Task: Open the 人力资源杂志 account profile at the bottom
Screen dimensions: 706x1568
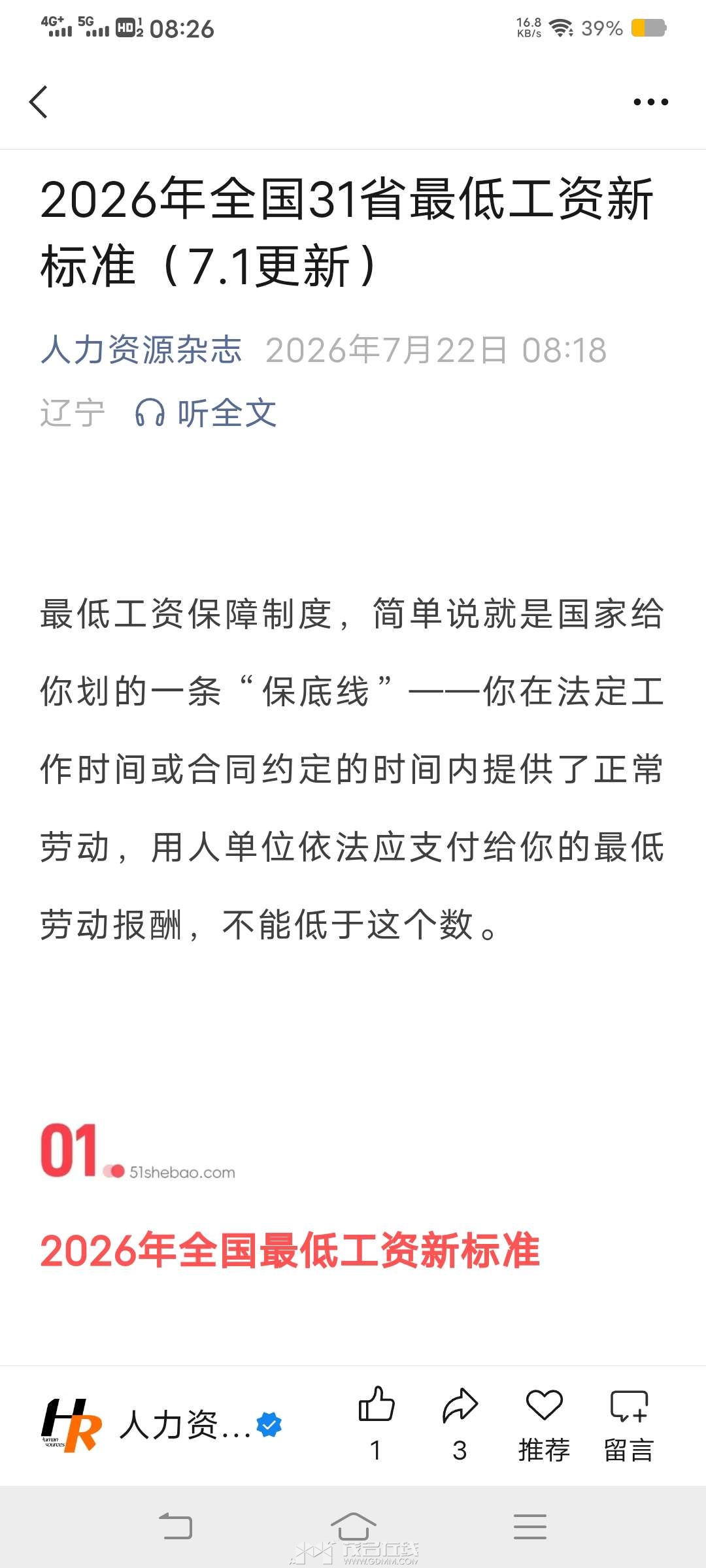Action: tap(161, 1425)
